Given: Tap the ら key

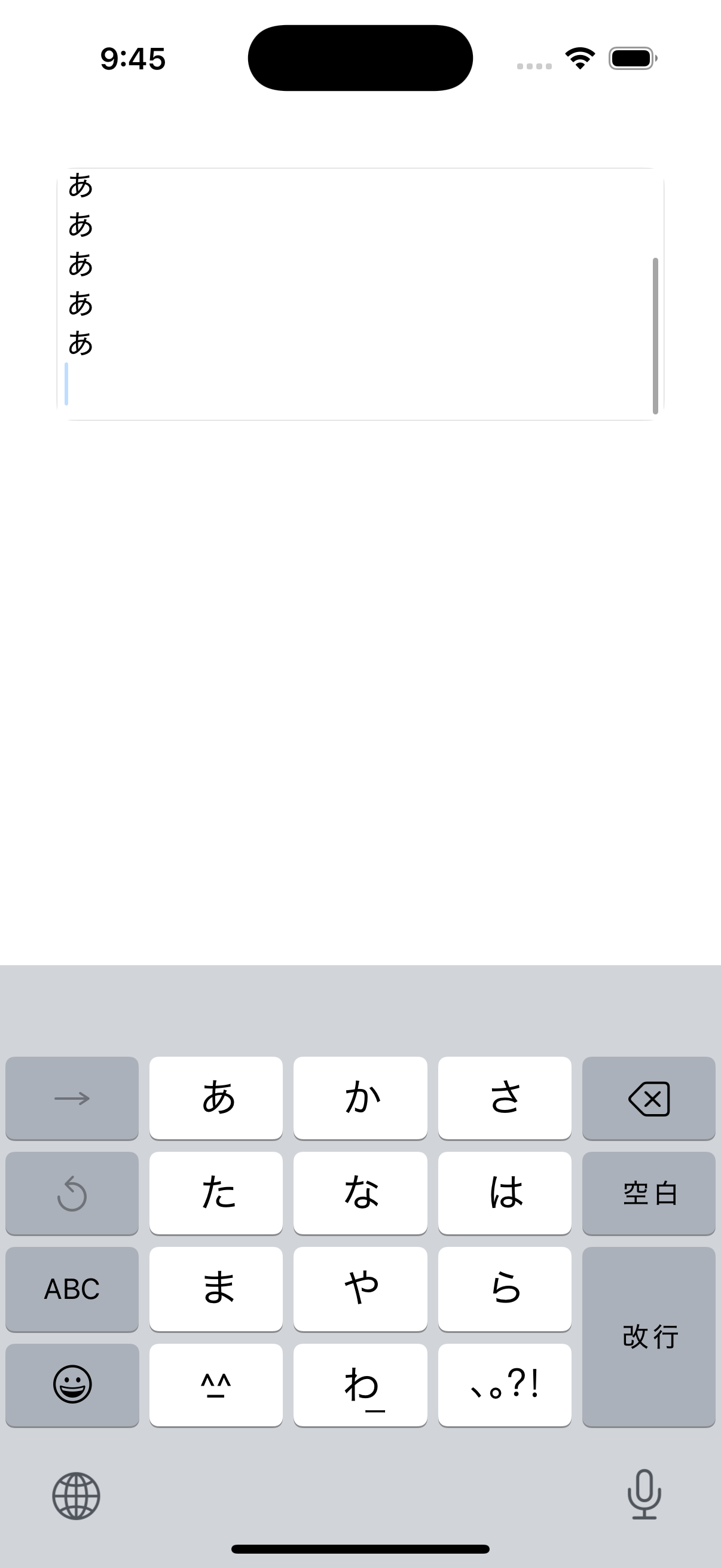Looking at the screenshot, I should point(505,1289).
